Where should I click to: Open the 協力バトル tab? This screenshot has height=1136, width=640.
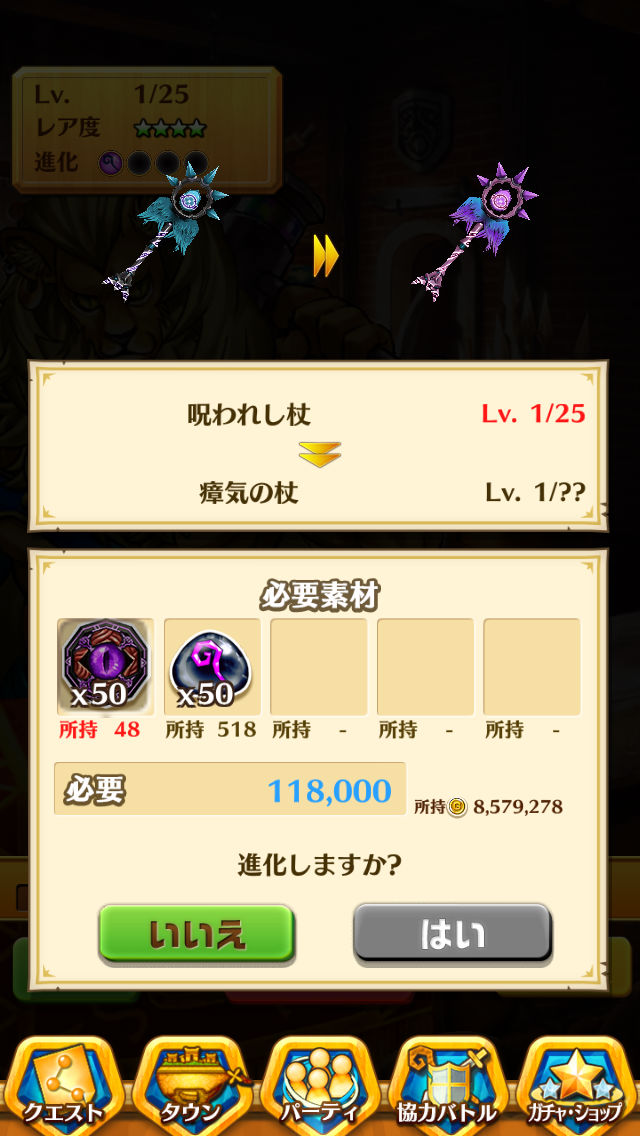(448, 1085)
